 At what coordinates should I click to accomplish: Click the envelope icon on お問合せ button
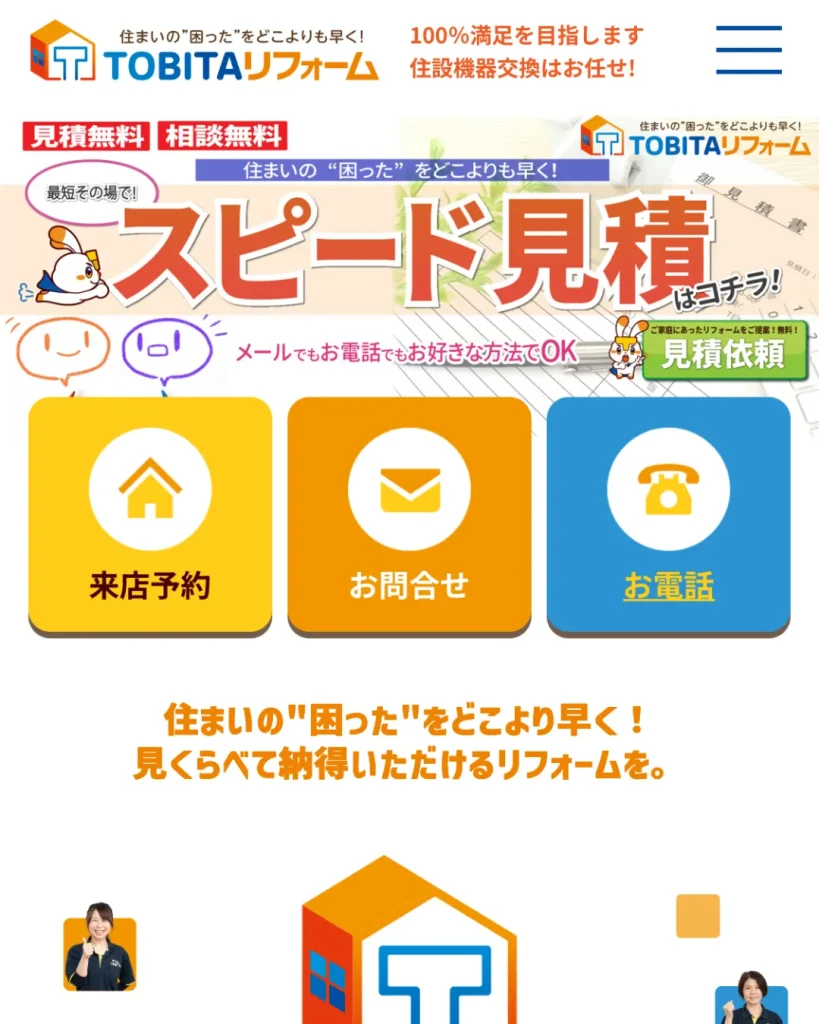pyautogui.click(x=408, y=487)
